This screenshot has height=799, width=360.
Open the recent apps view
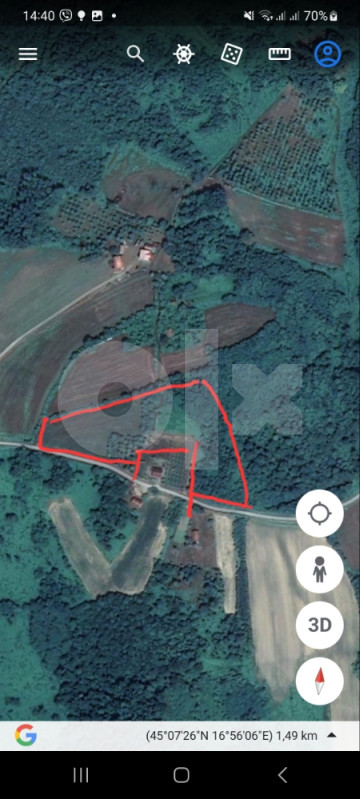[81, 775]
